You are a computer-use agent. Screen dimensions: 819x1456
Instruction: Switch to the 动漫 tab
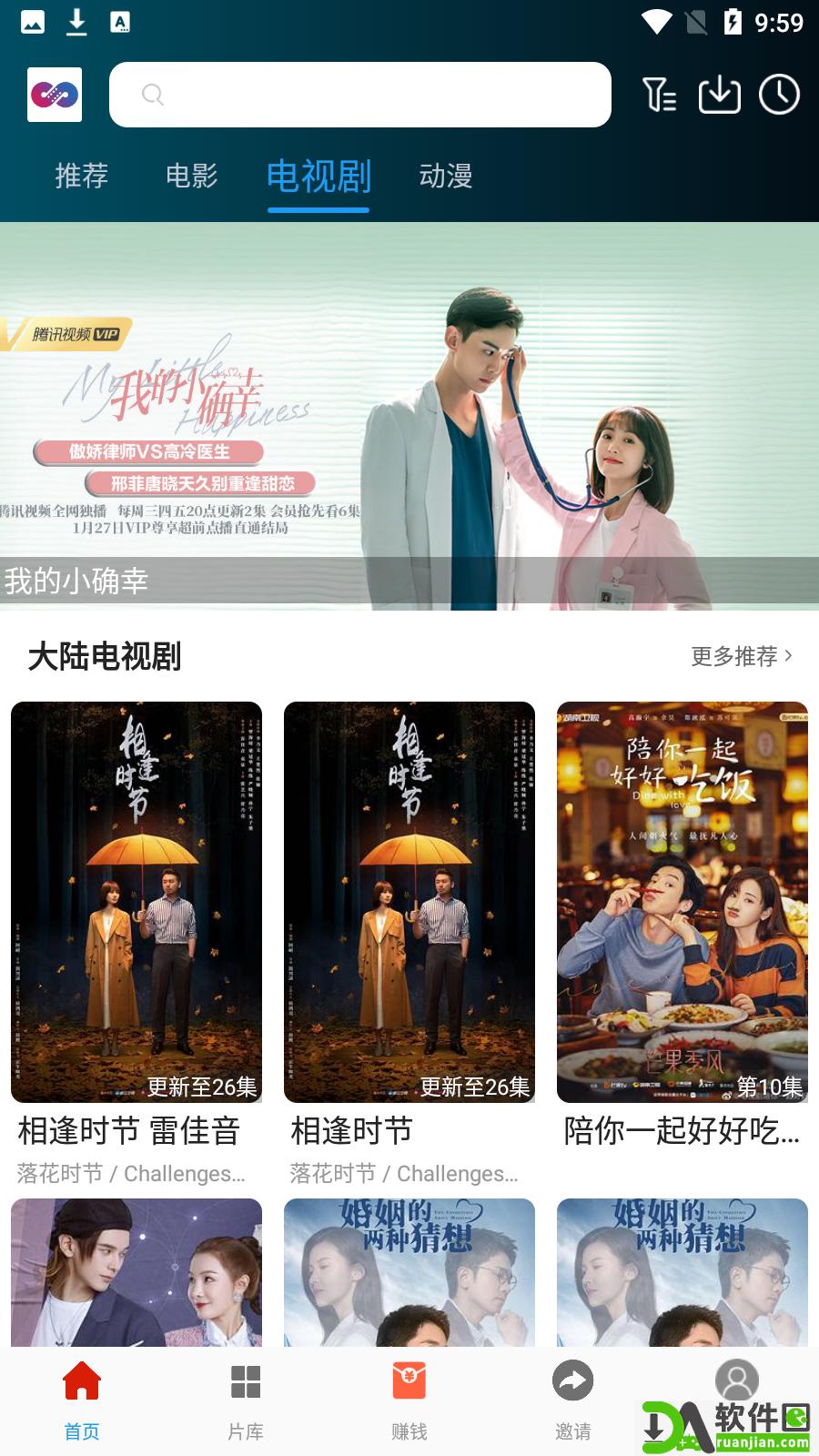click(x=445, y=177)
